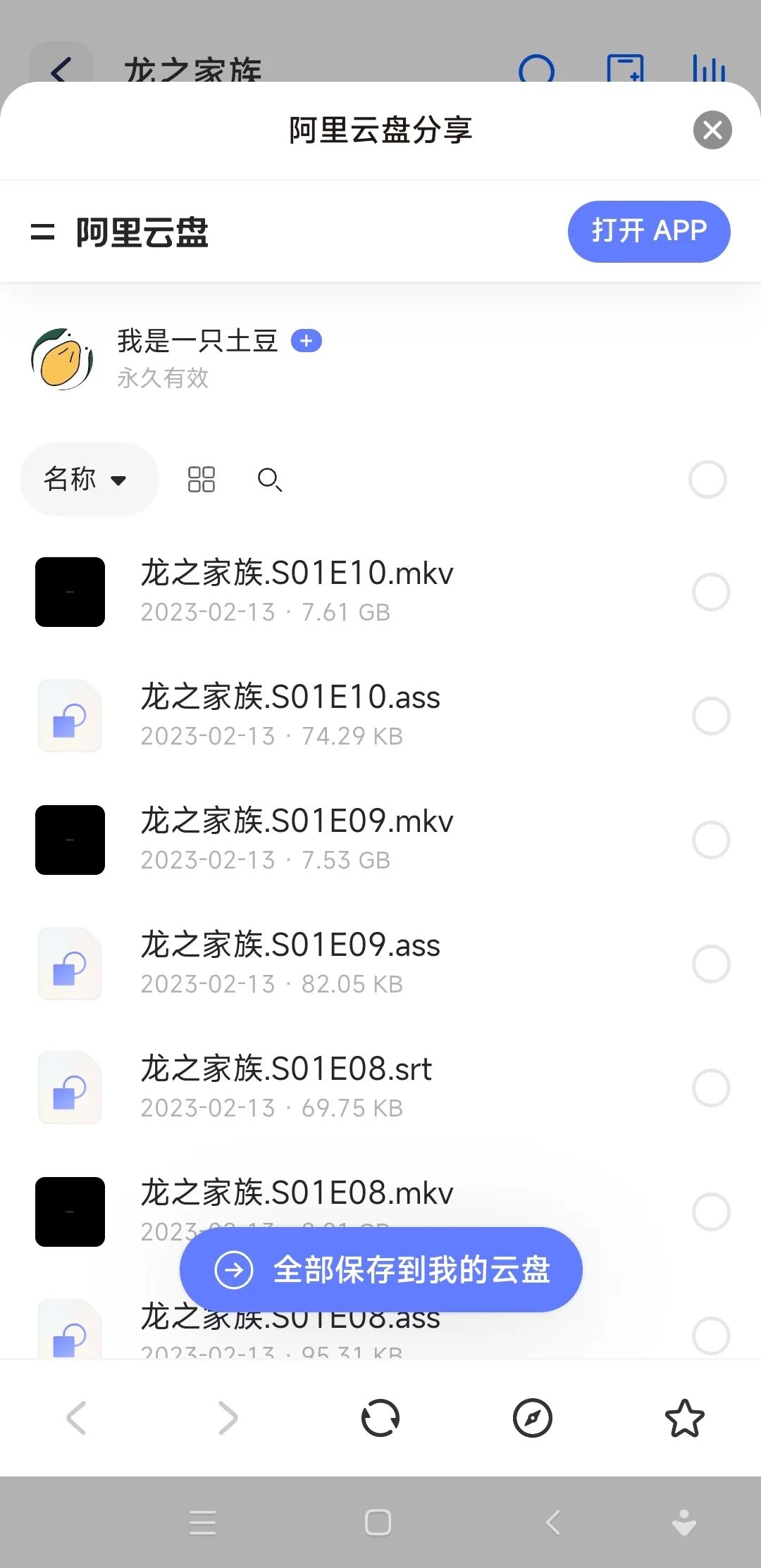Image resolution: width=761 pixels, height=1568 pixels.
Task: Open 龙之家族.S01E09.mkv video file
Action: 297,821
